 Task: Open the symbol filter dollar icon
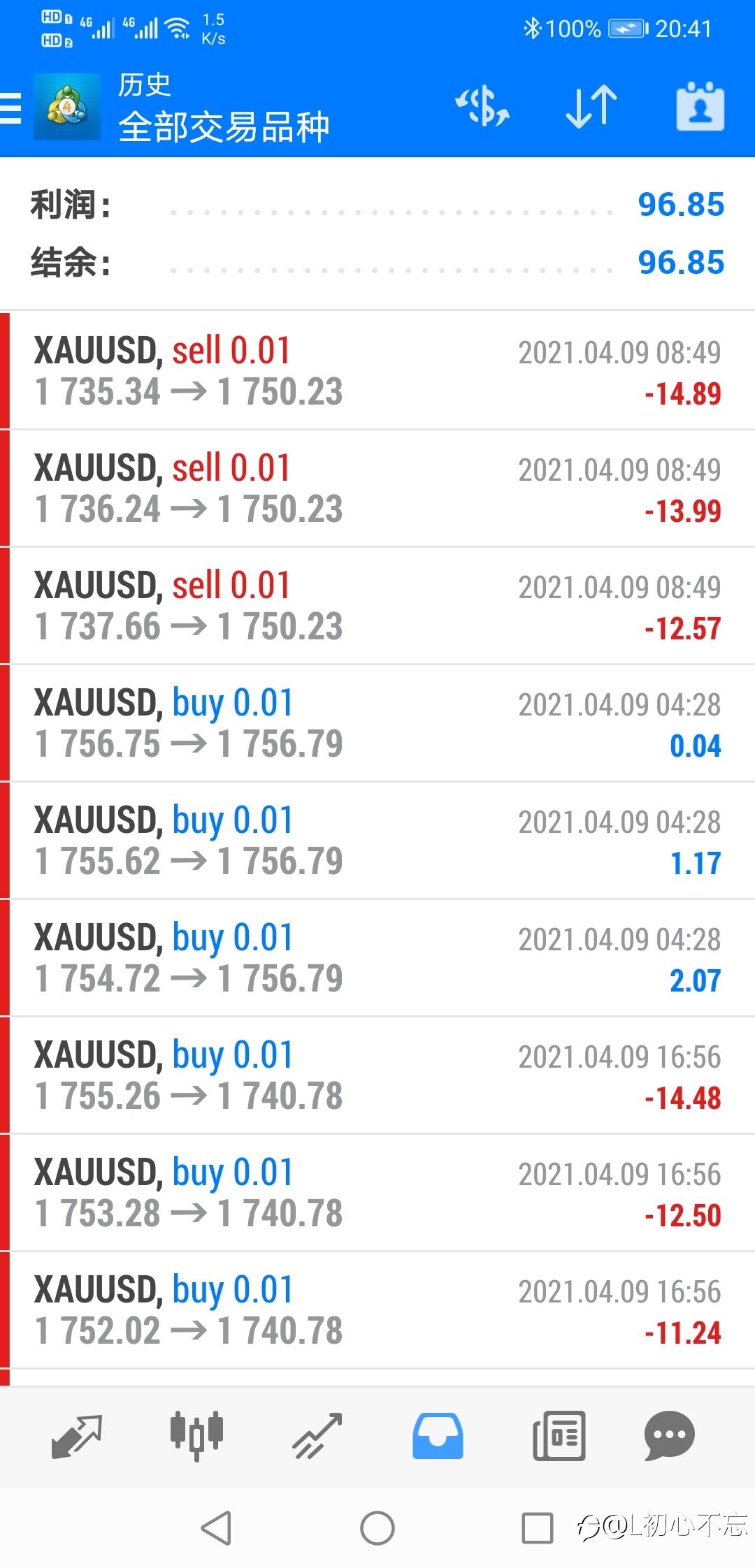click(x=482, y=107)
